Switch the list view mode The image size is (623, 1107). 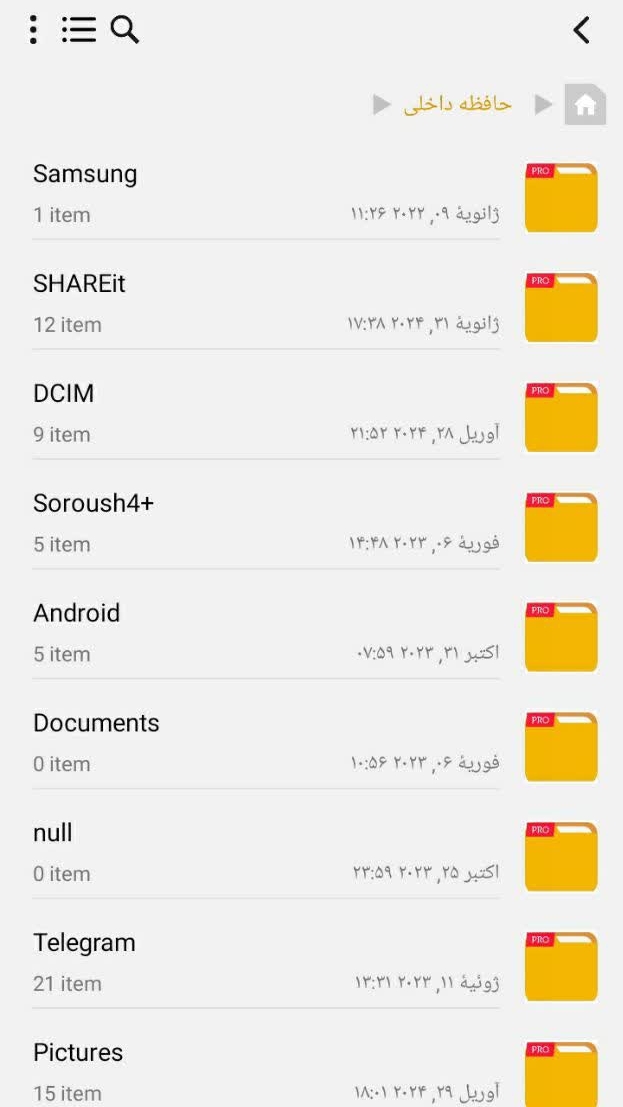[78, 30]
